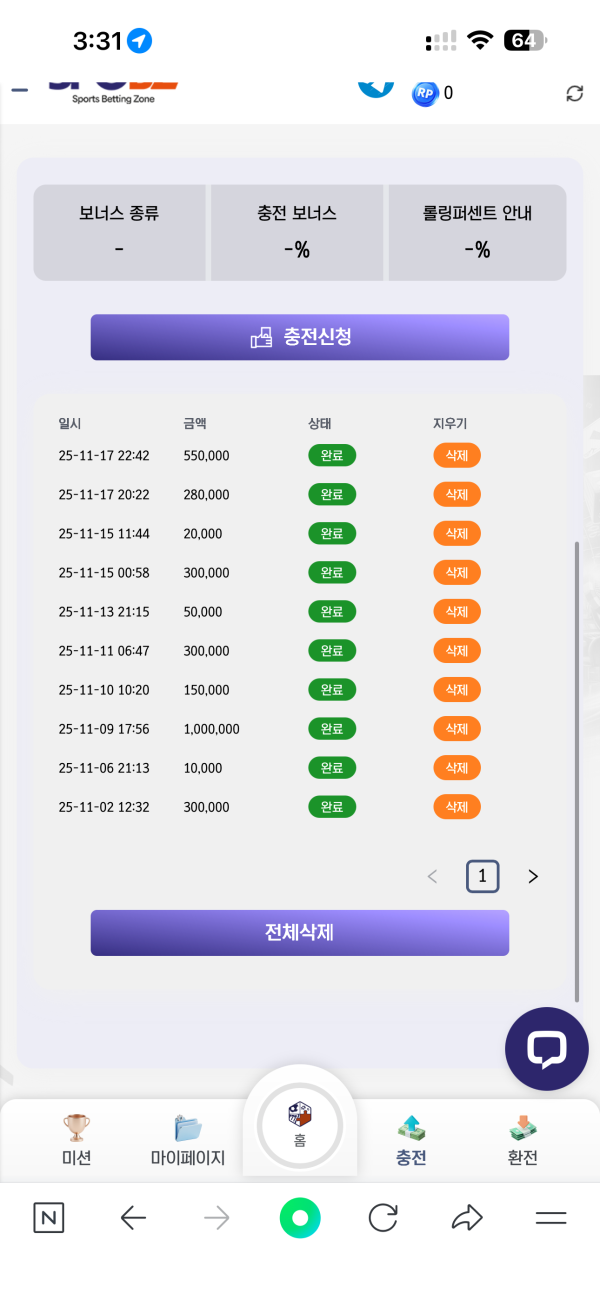Open the browser hamburger menu

[x=551, y=1217]
